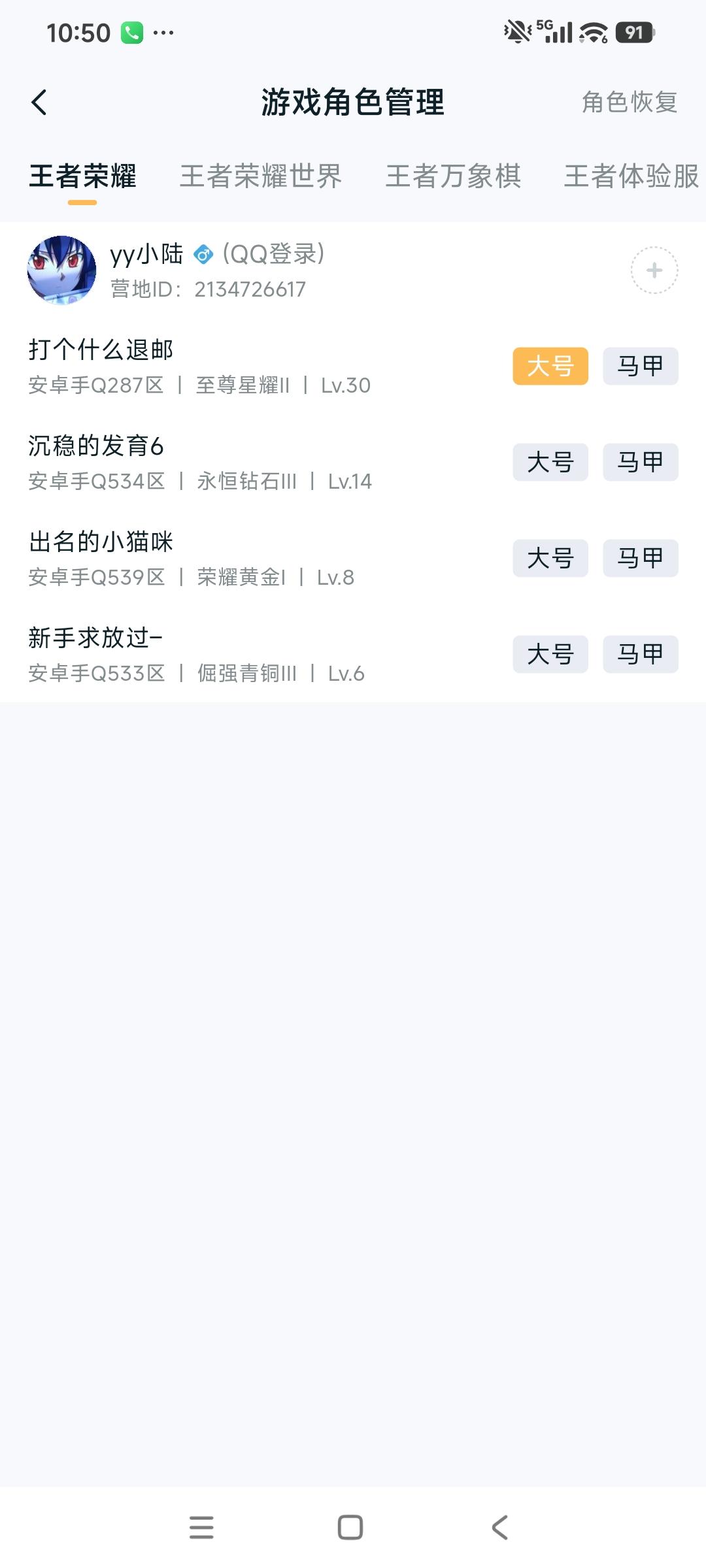This screenshot has width=706, height=1568.
Task: Mark 沉稳的发育6 as 大号
Action: 549,463
